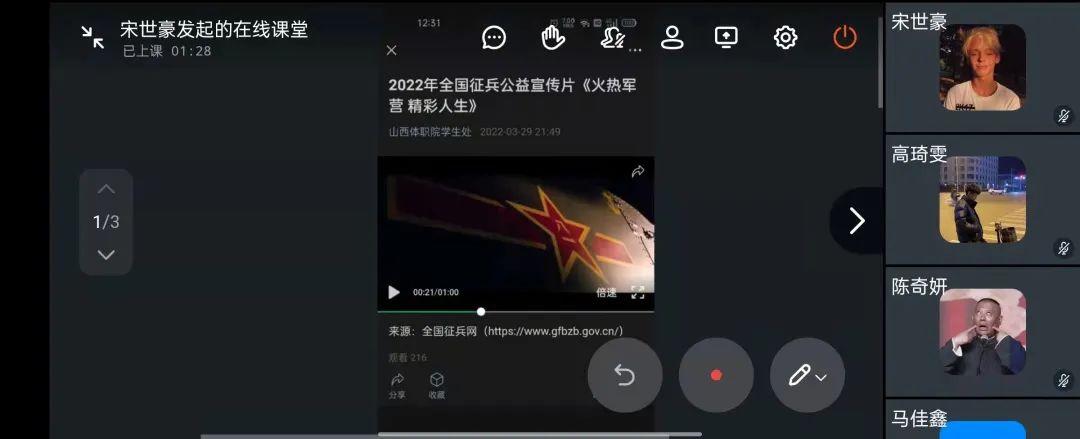
Task: Go to previous slide page
Action: [106, 190]
